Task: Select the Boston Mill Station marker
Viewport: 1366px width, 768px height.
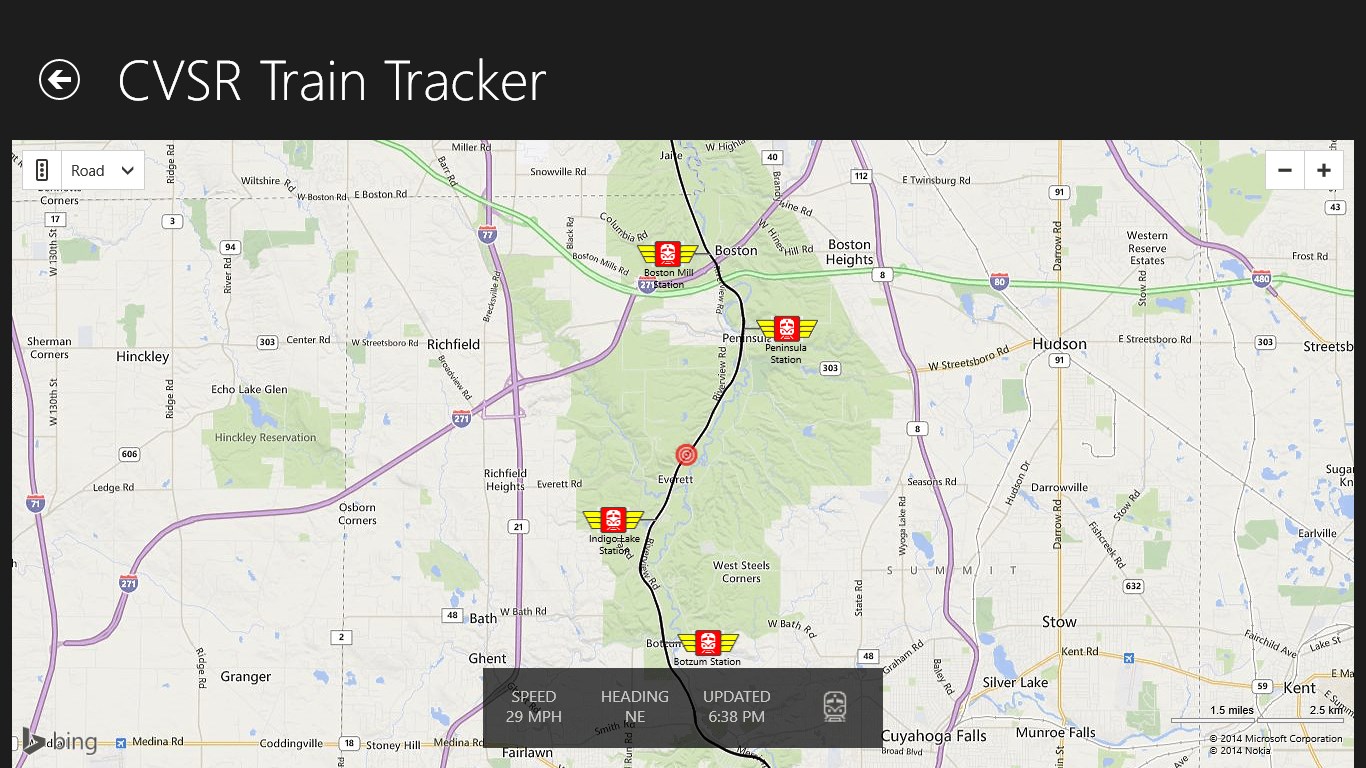Action: point(667,254)
